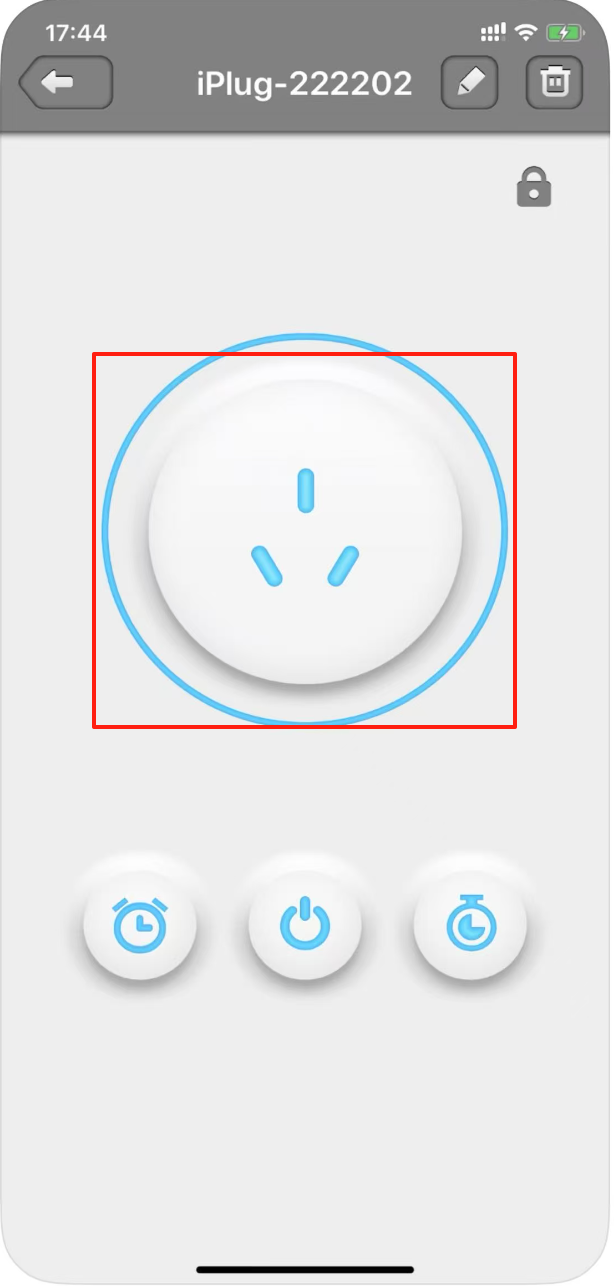Screen dimensions: 614x1286
Task: Open the countdown stopwatch timer
Action: tap(470, 924)
